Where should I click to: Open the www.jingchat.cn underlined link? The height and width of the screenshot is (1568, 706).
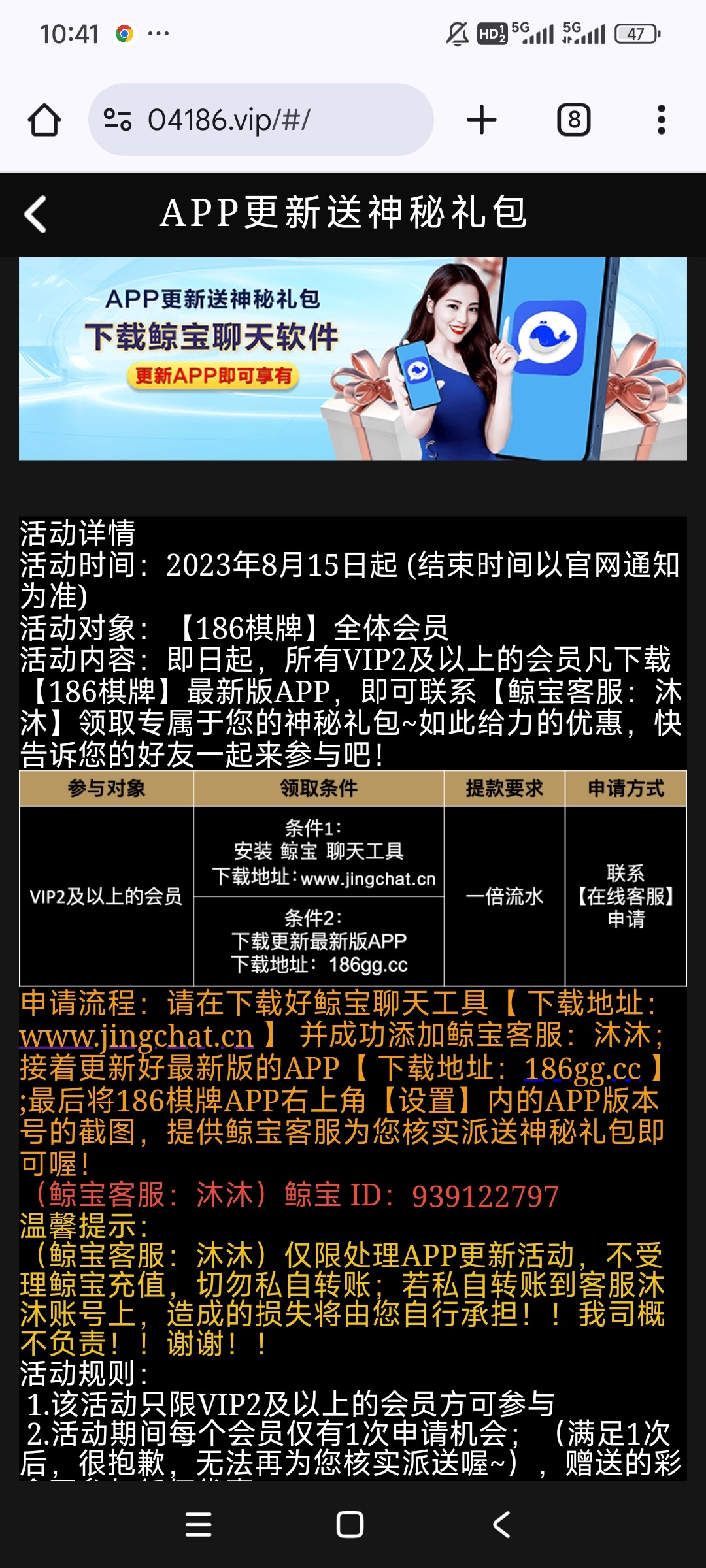(136, 1037)
